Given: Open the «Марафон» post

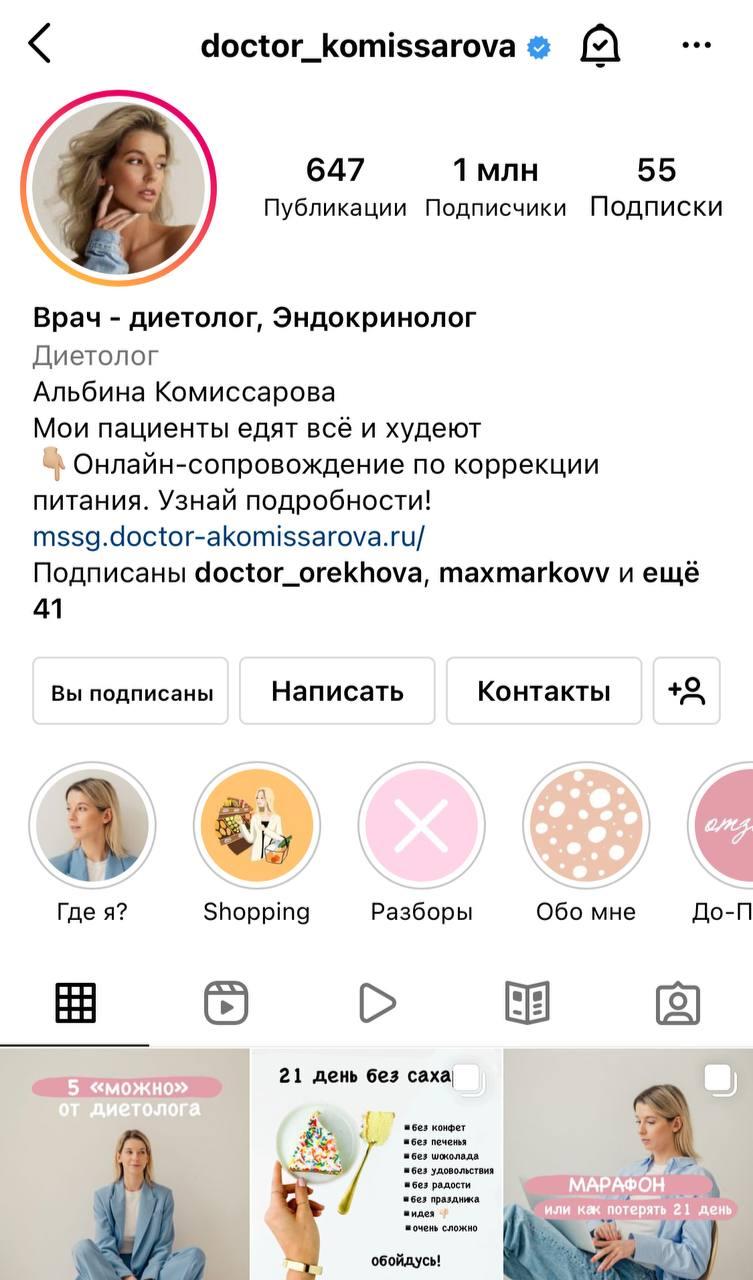Looking at the screenshot, I should click(629, 1165).
